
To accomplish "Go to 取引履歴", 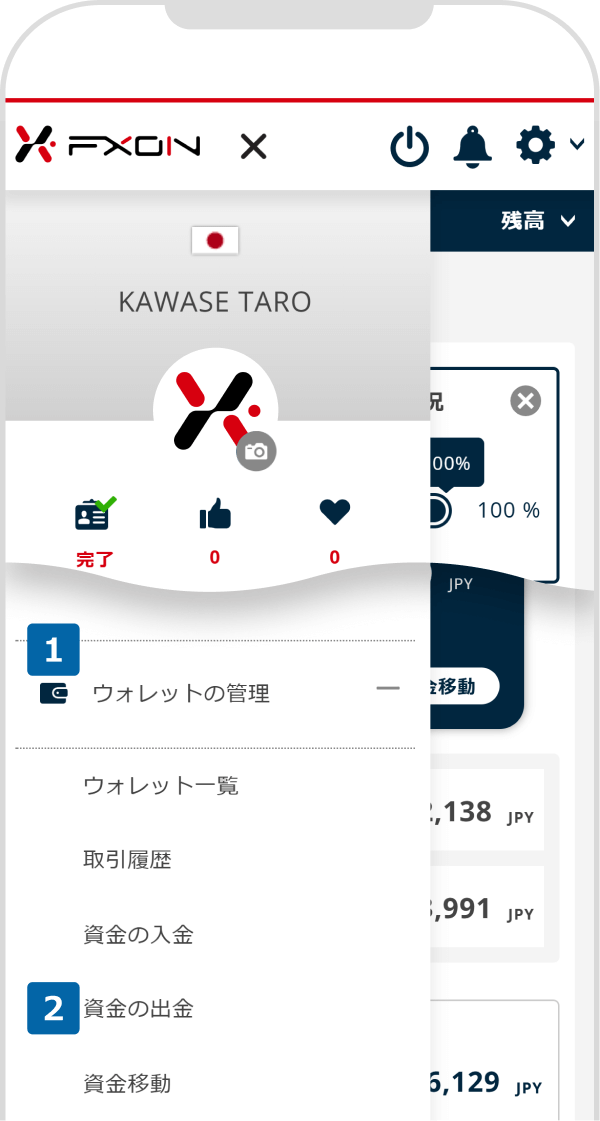I will tap(127, 860).
